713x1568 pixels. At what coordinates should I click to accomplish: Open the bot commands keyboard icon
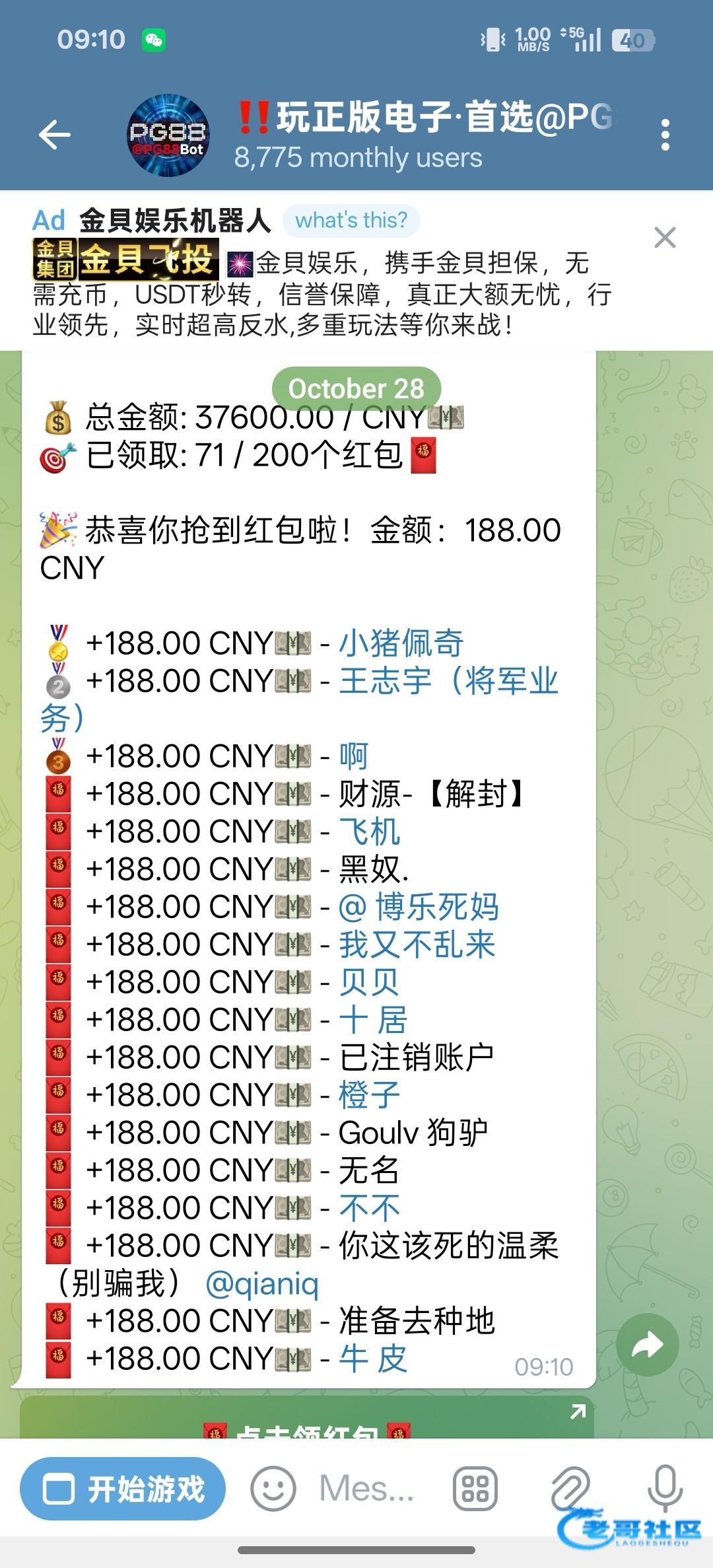click(475, 1489)
